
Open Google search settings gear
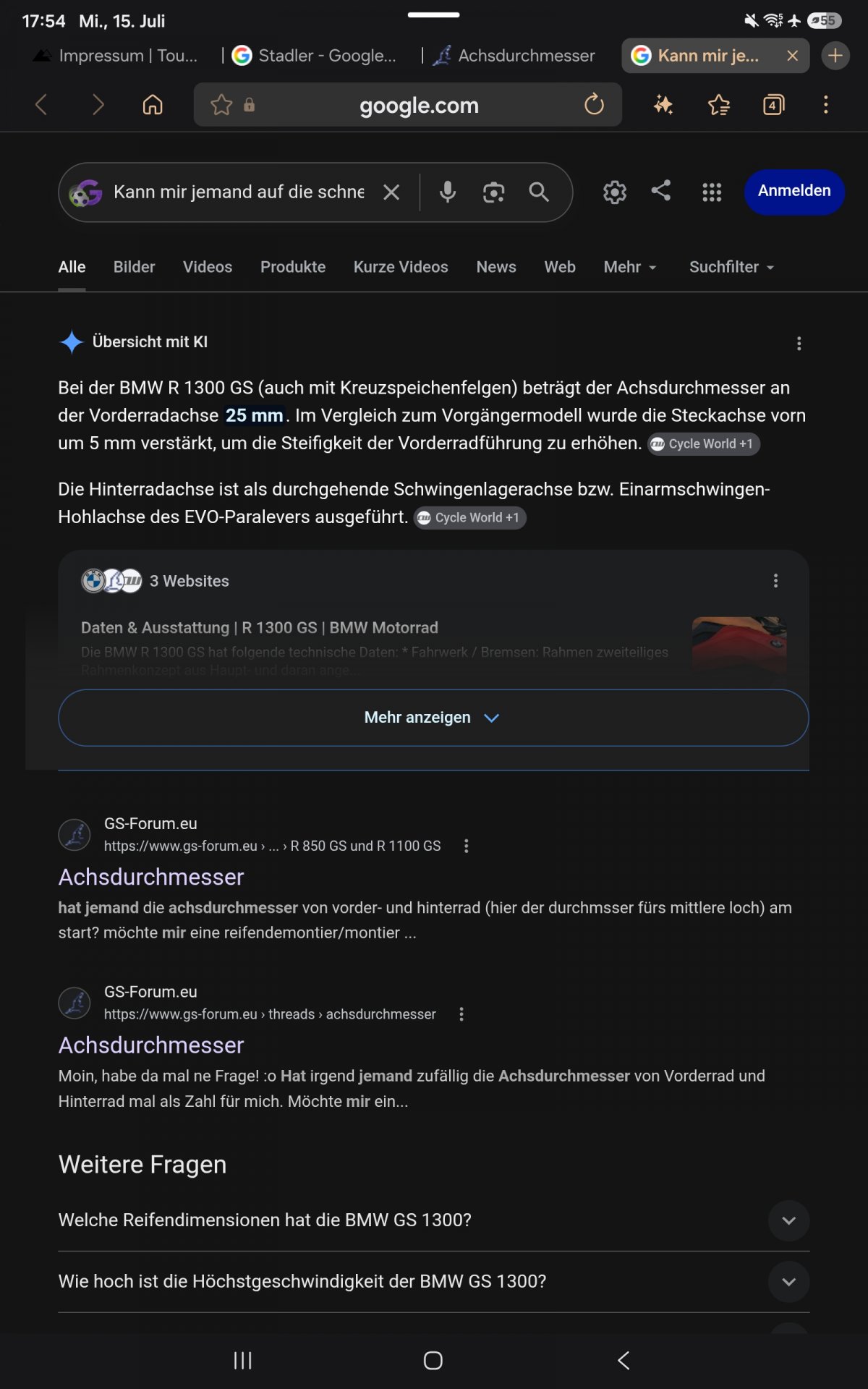pos(615,192)
